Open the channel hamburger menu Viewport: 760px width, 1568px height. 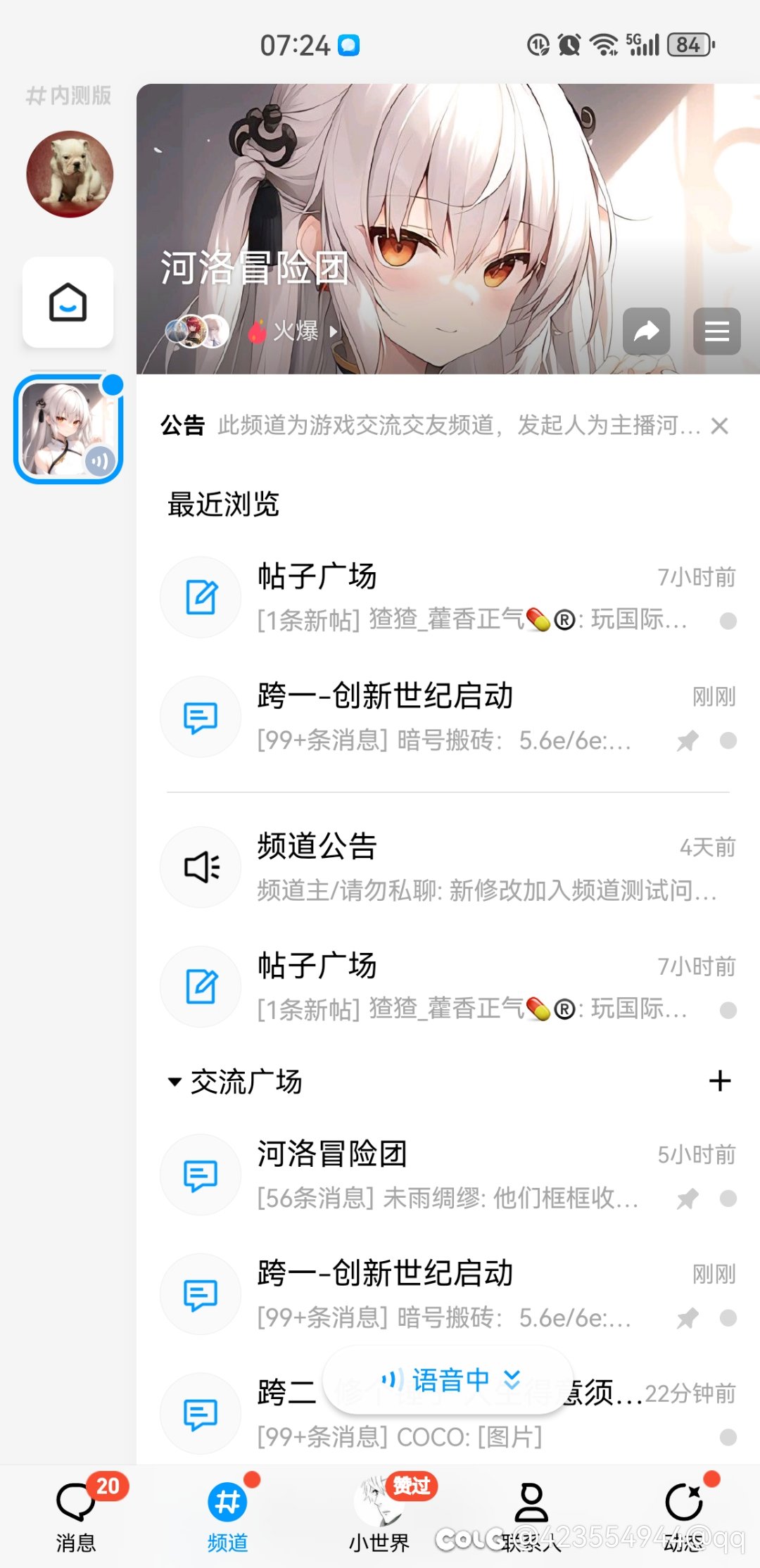click(716, 331)
